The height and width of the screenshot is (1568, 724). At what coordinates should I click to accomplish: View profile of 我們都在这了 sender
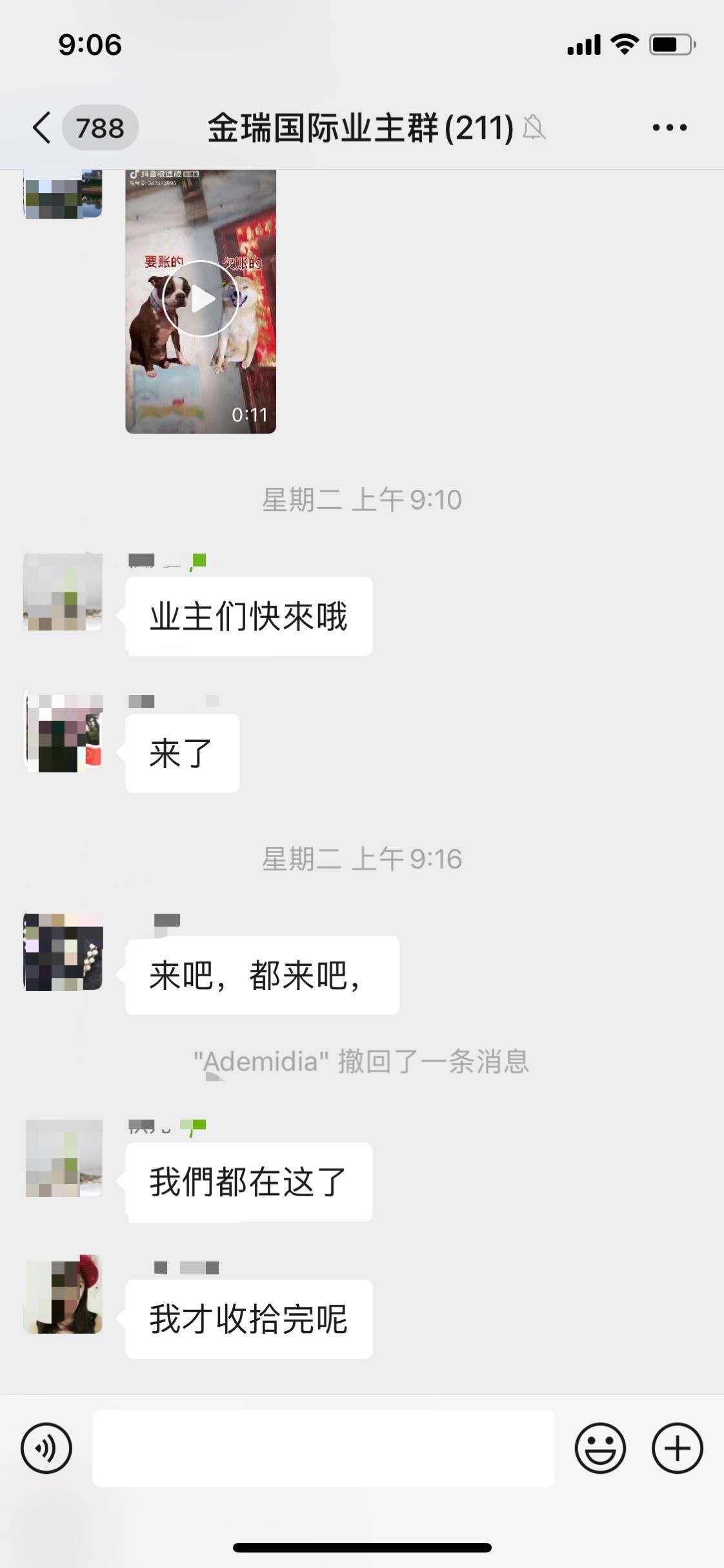(63, 1158)
